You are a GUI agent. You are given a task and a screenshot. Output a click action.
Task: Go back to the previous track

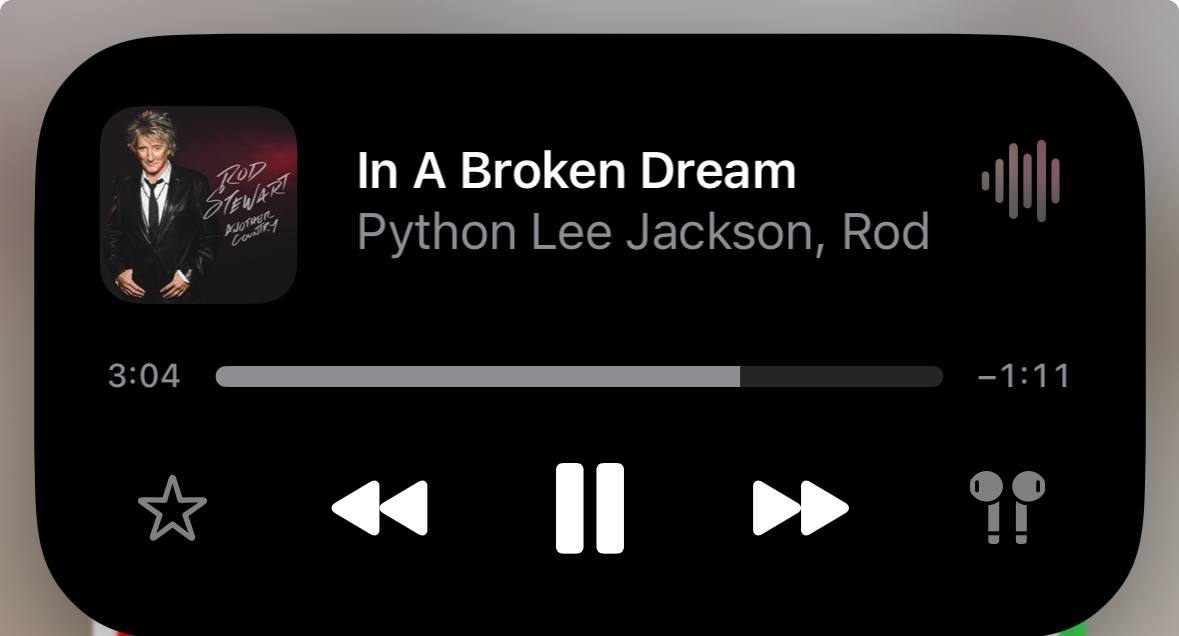coord(380,508)
